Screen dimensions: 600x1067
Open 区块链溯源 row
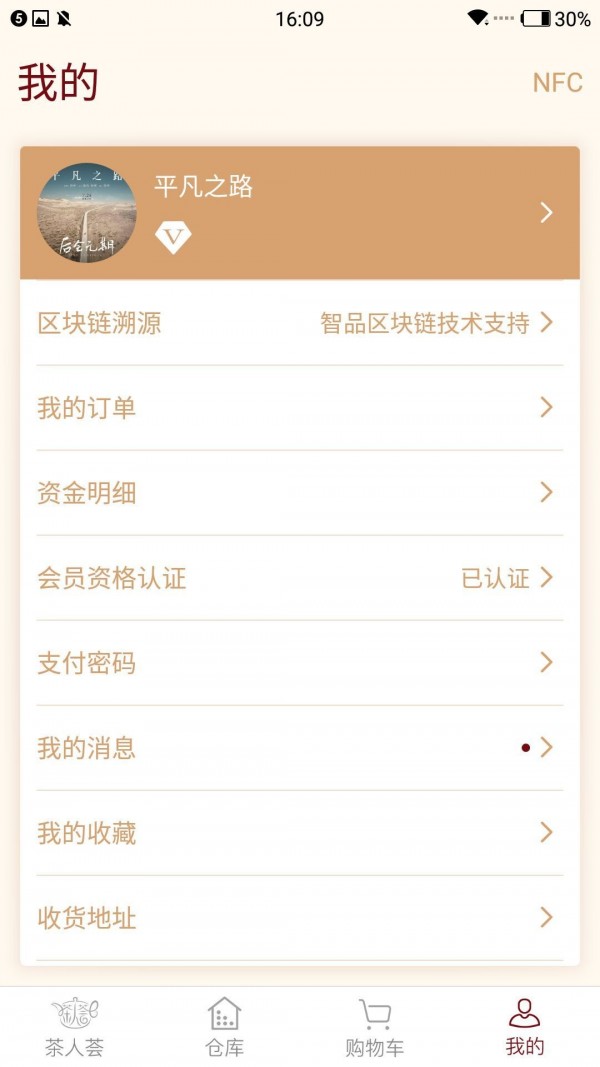tap(300, 323)
